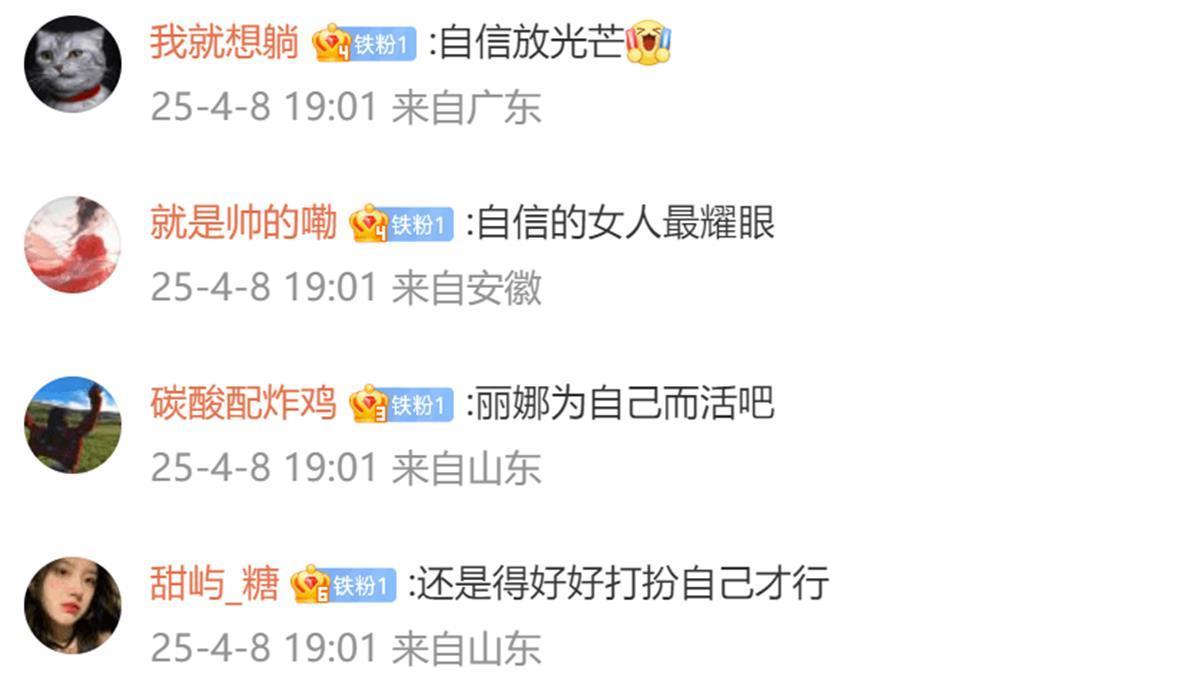Tap the avatar next to 就是帅的嘞
The image size is (1200, 696).
72,244
